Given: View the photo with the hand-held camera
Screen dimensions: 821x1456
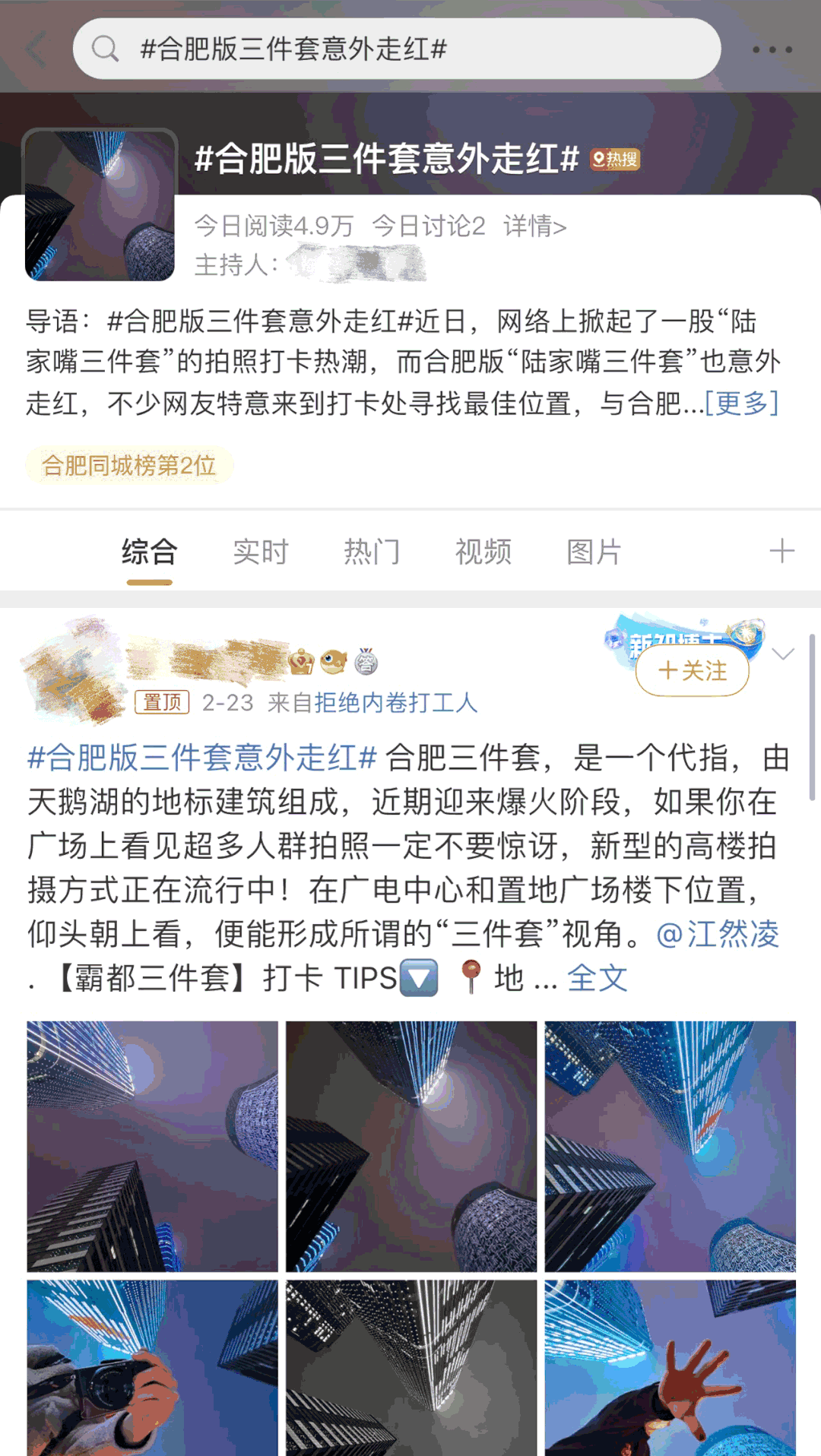Looking at the screenshot, I should click(152, 1368).
